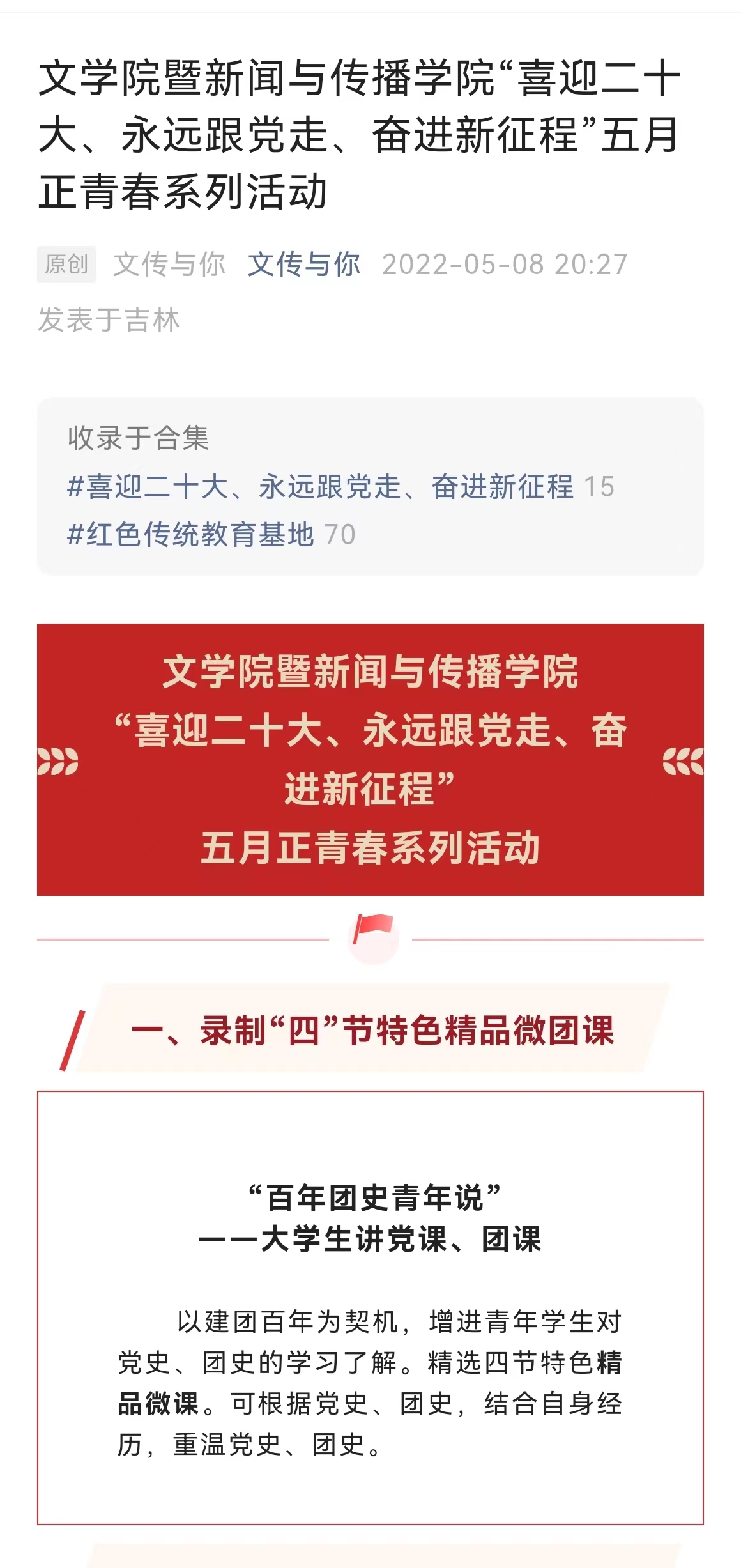Open the 文传与你 official account link
Screen dimensions: 741x1568
pyautogui.click(x=303, y=264)
